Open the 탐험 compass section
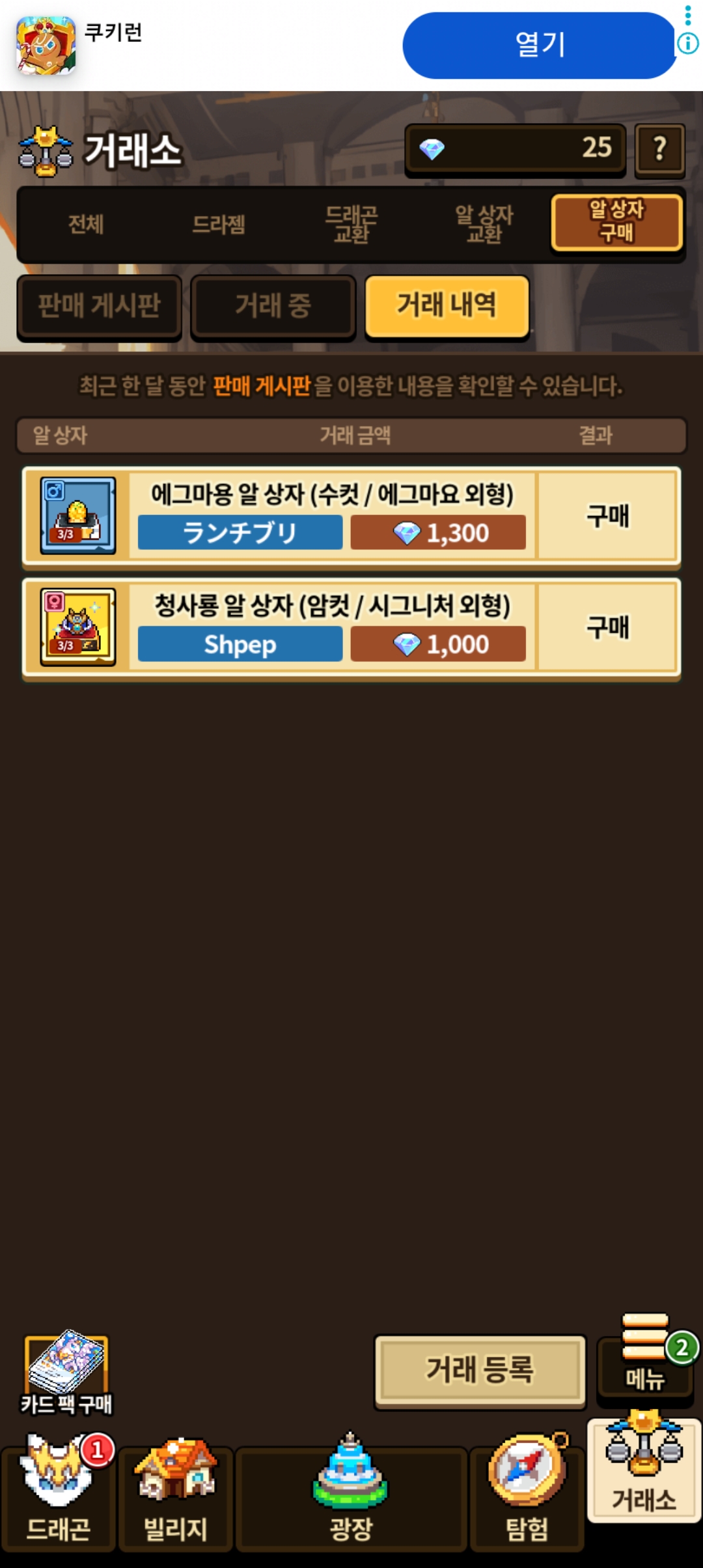The height and width of the screenshot is (1568, 703). [527, 1498]
